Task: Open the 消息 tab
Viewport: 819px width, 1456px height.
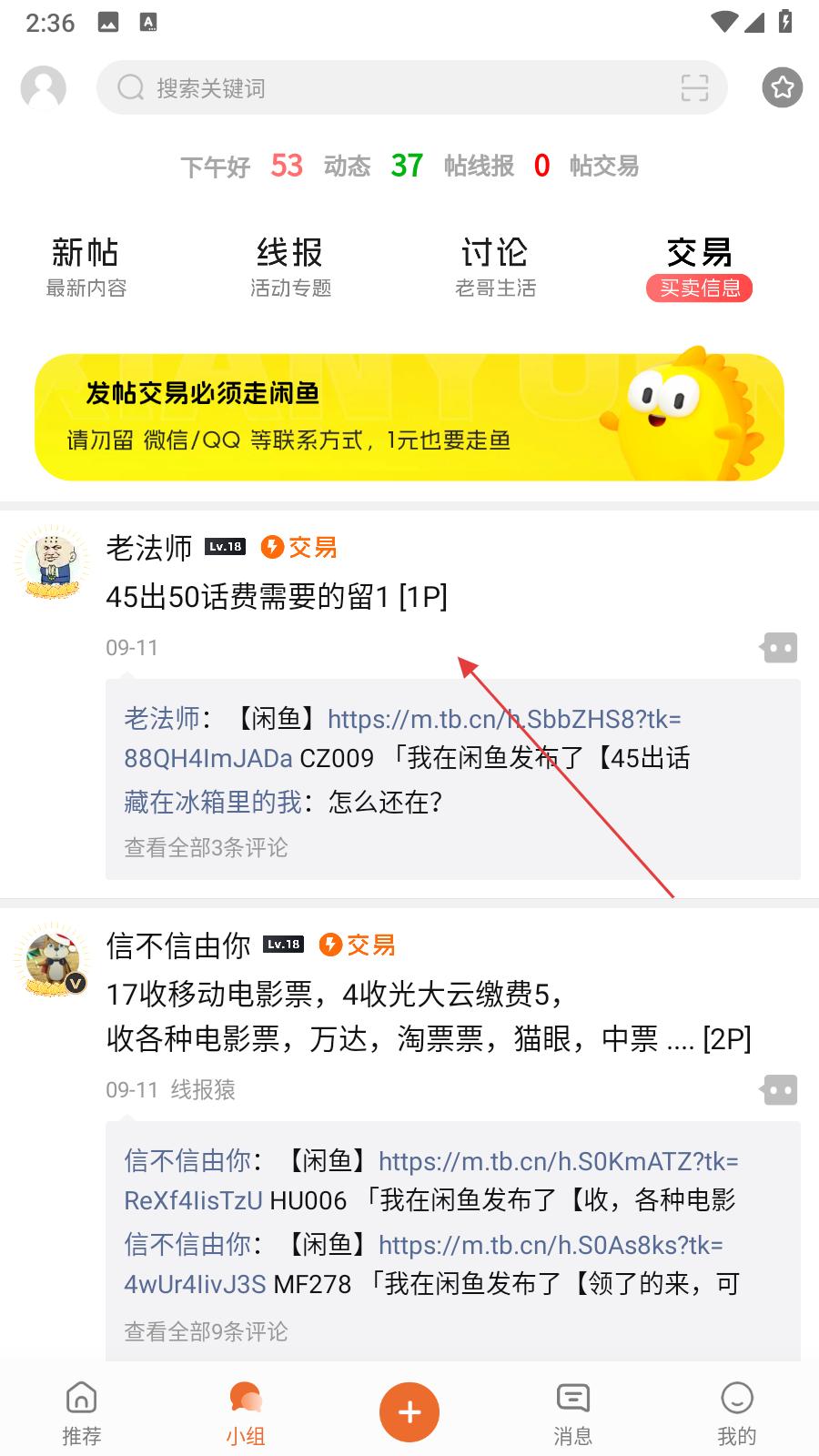Action: click(573, 1412)
